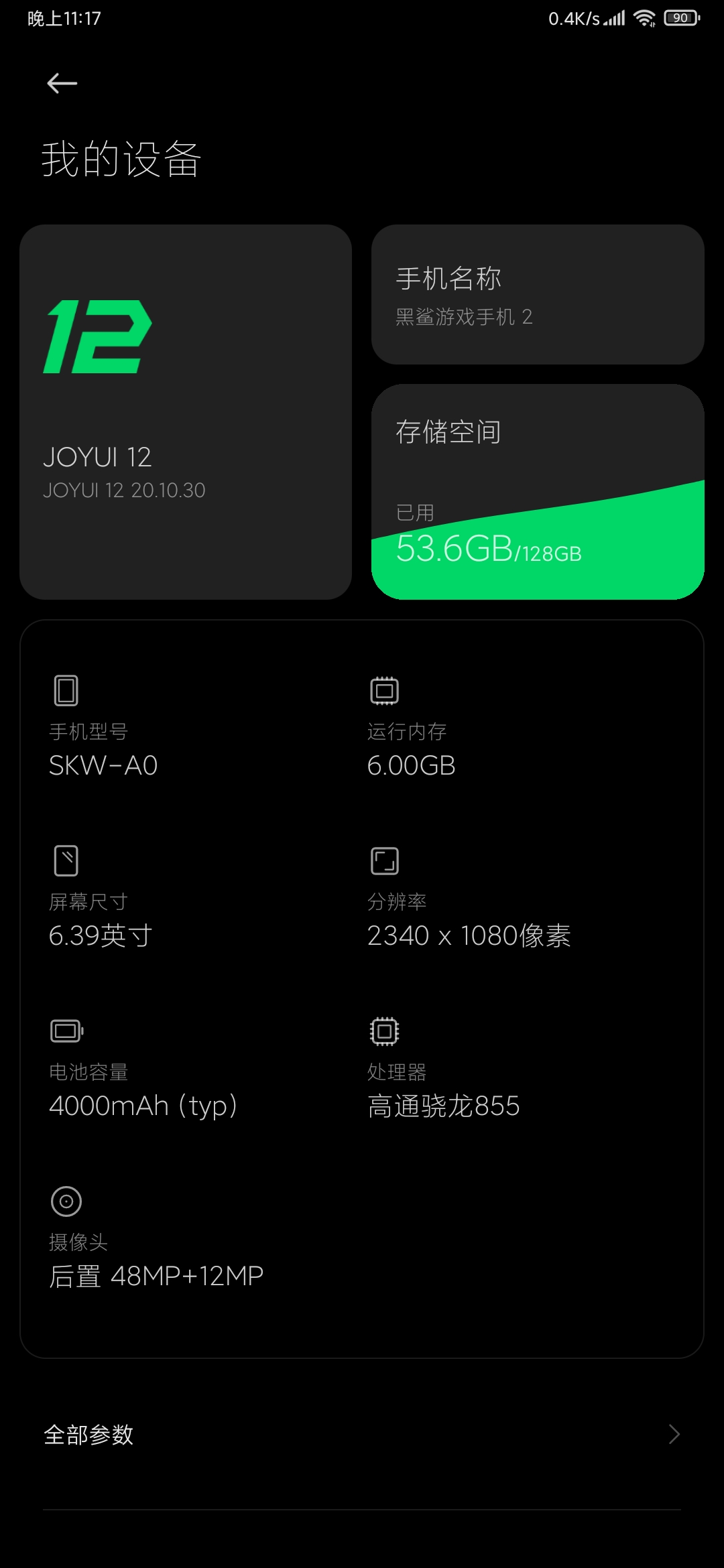Open the 存储空间 storage card

point(538,492)
